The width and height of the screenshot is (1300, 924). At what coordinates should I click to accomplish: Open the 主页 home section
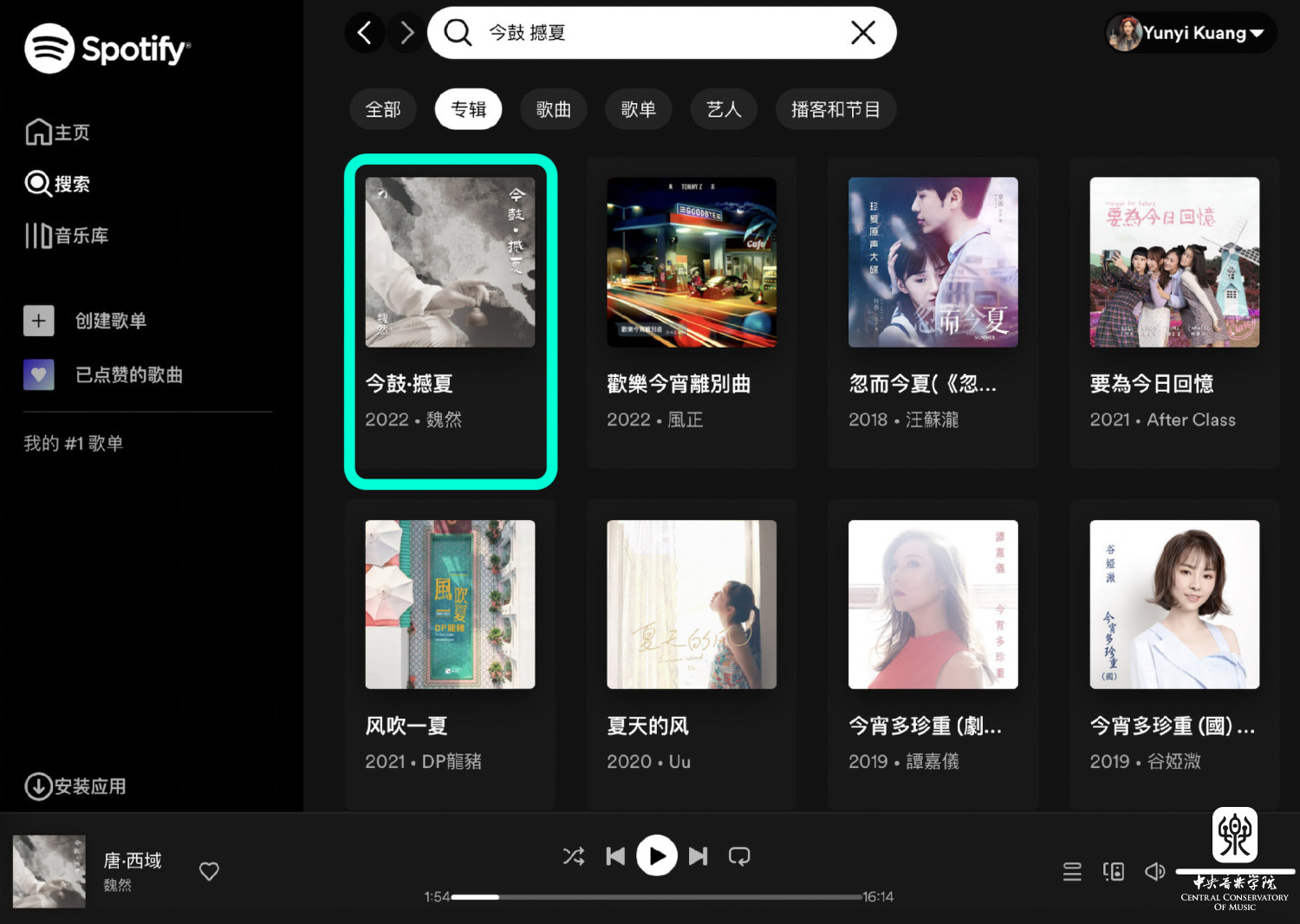pyautogui.click(x=58, y=132)
